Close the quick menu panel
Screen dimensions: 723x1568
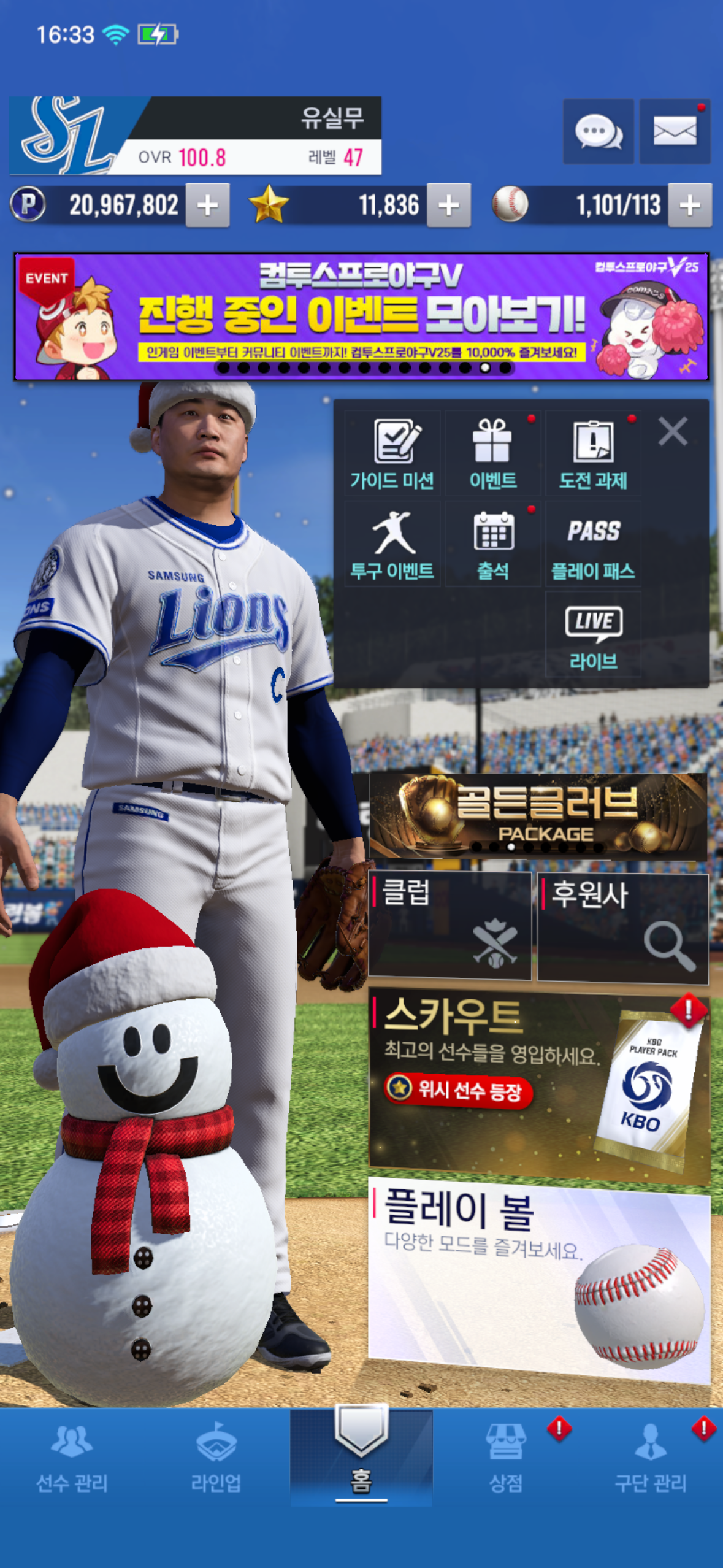coord(673,431)
